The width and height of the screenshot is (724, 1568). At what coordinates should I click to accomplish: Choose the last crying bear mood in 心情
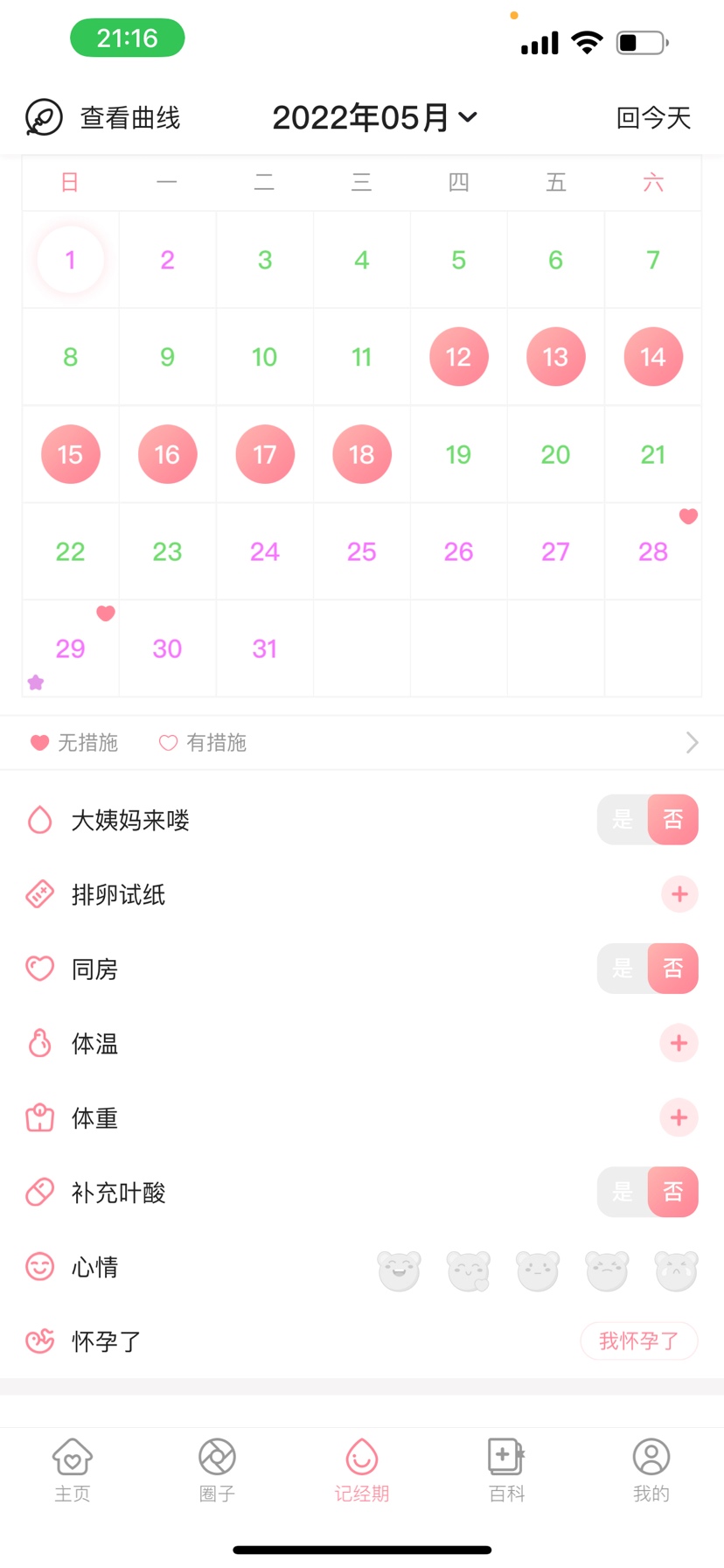[676, 1270]
